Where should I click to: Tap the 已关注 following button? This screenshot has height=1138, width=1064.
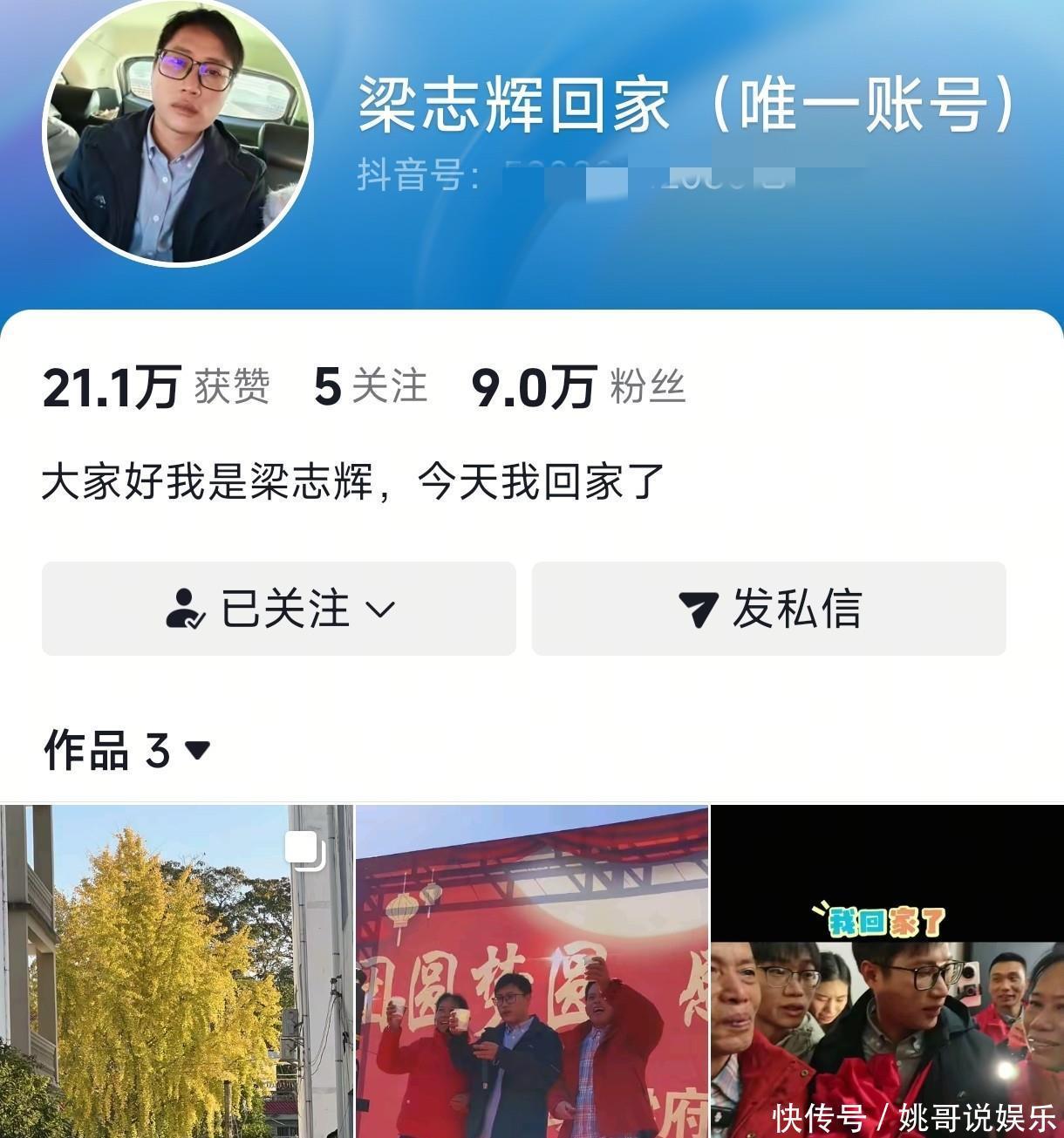[279, 609]
